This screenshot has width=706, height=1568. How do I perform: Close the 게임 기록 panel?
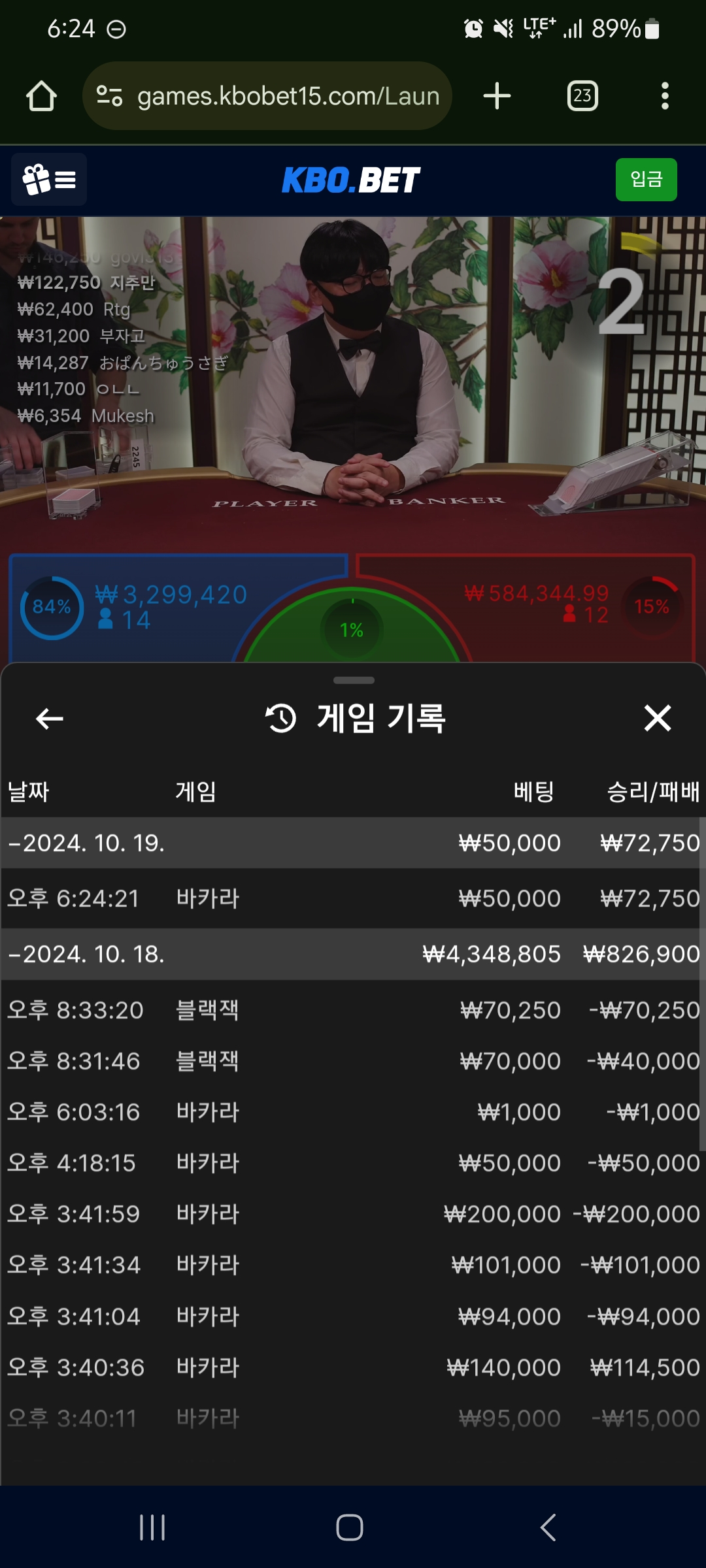click(x=657, y=718)
